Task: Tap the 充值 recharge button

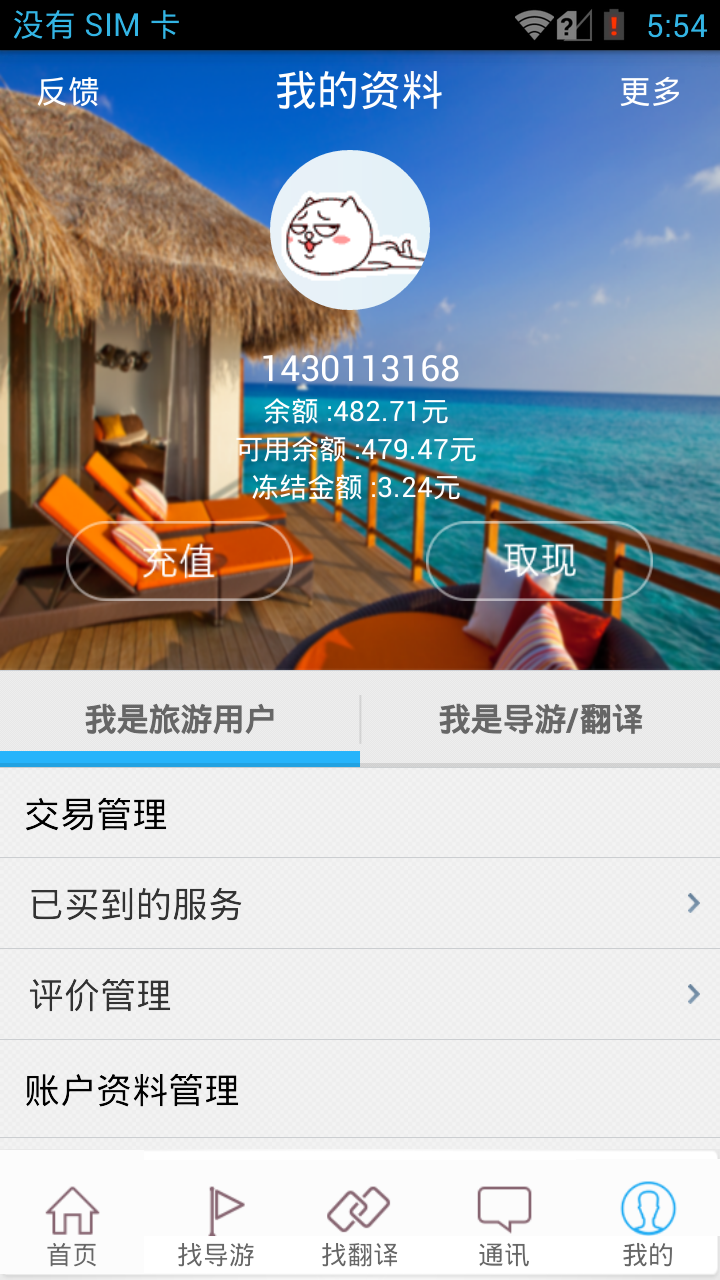Action: (179, 561)
